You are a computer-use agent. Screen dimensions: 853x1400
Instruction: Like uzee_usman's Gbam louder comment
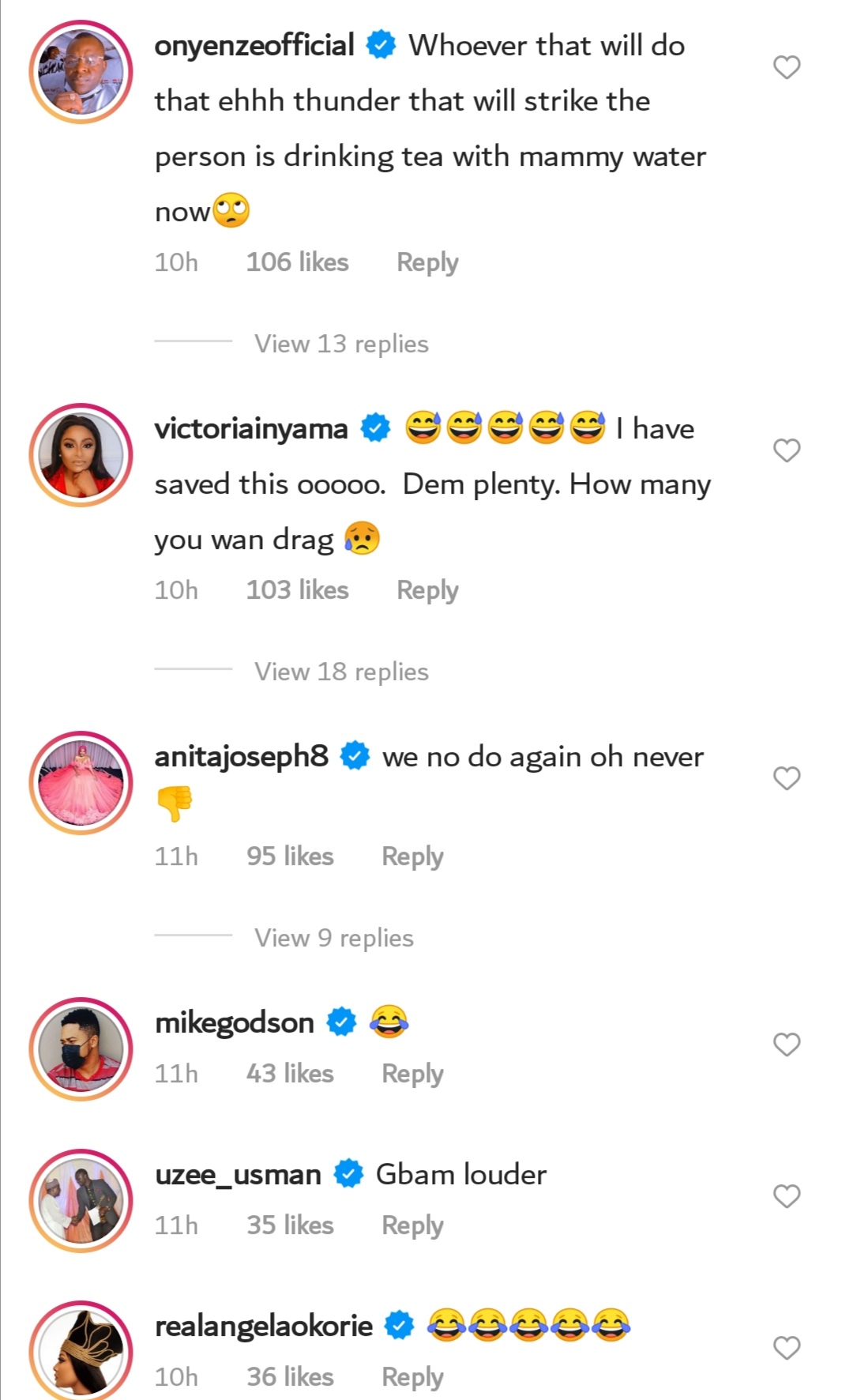tap(786, 1197)
